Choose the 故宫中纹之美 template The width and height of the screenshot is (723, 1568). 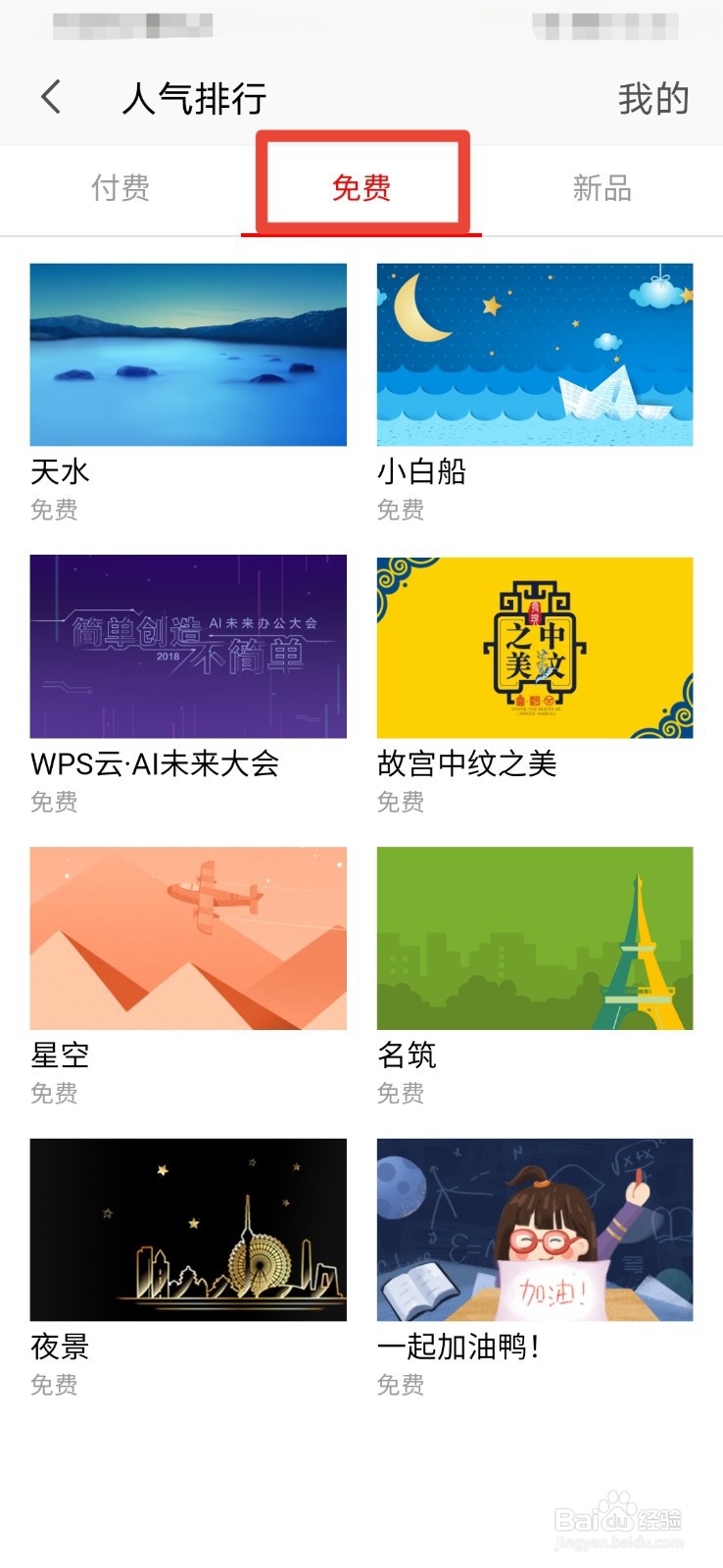535,647
